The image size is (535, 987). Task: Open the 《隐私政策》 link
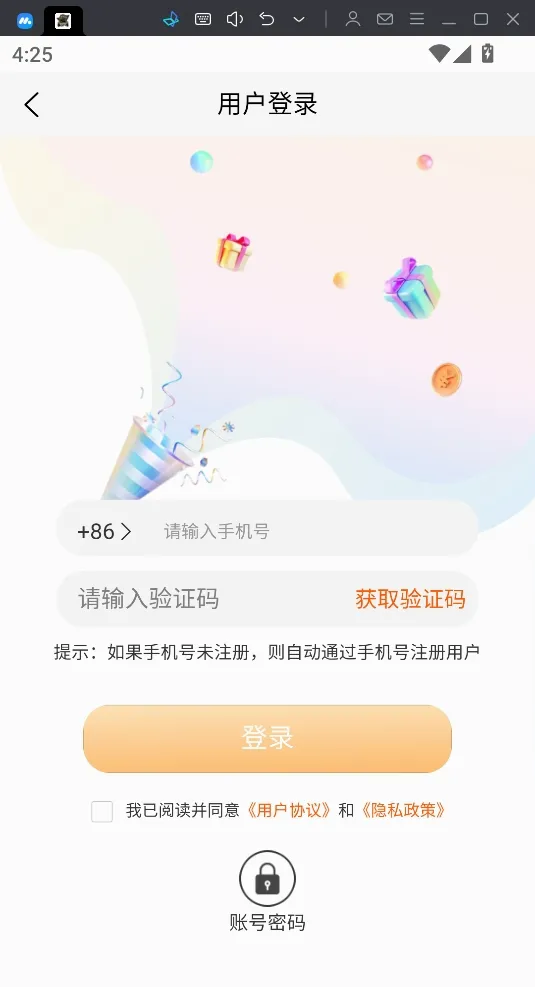[403, 810]
